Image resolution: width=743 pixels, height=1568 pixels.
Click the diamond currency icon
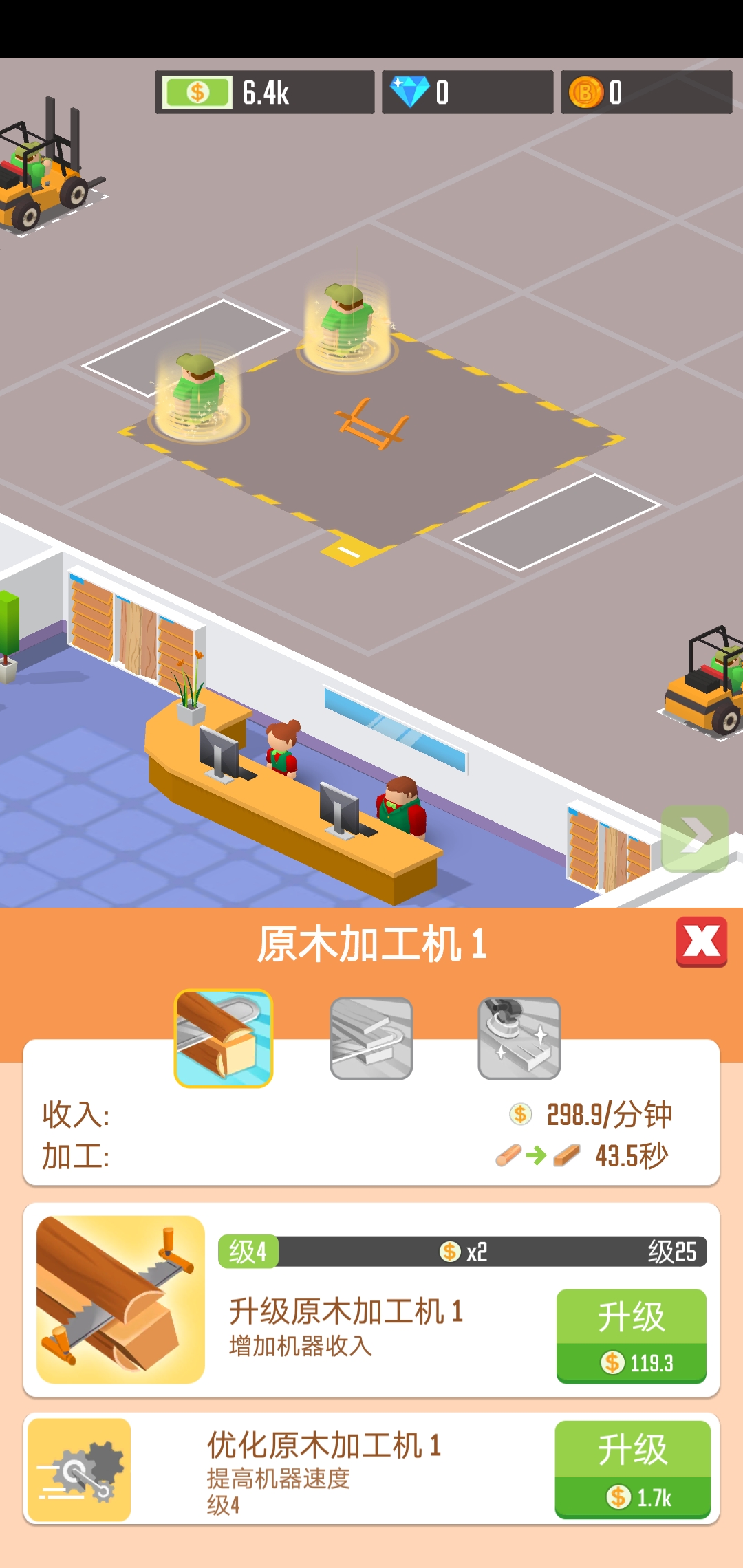tap(409, 91)
